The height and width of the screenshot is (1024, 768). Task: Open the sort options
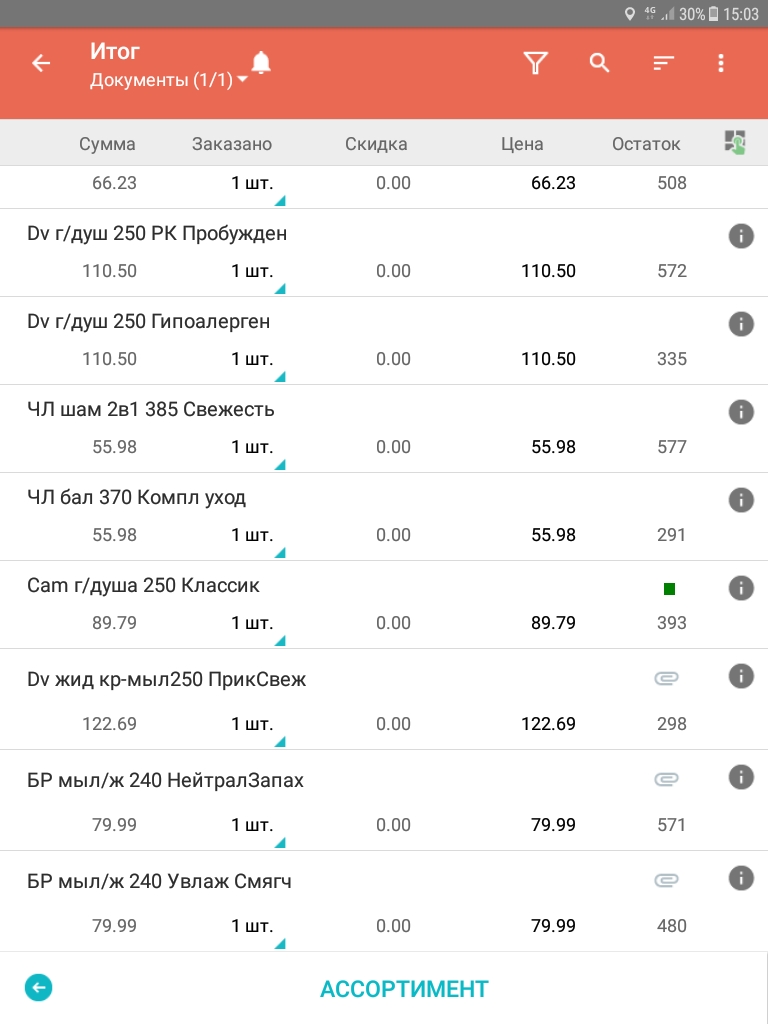(x=663, y=63)
